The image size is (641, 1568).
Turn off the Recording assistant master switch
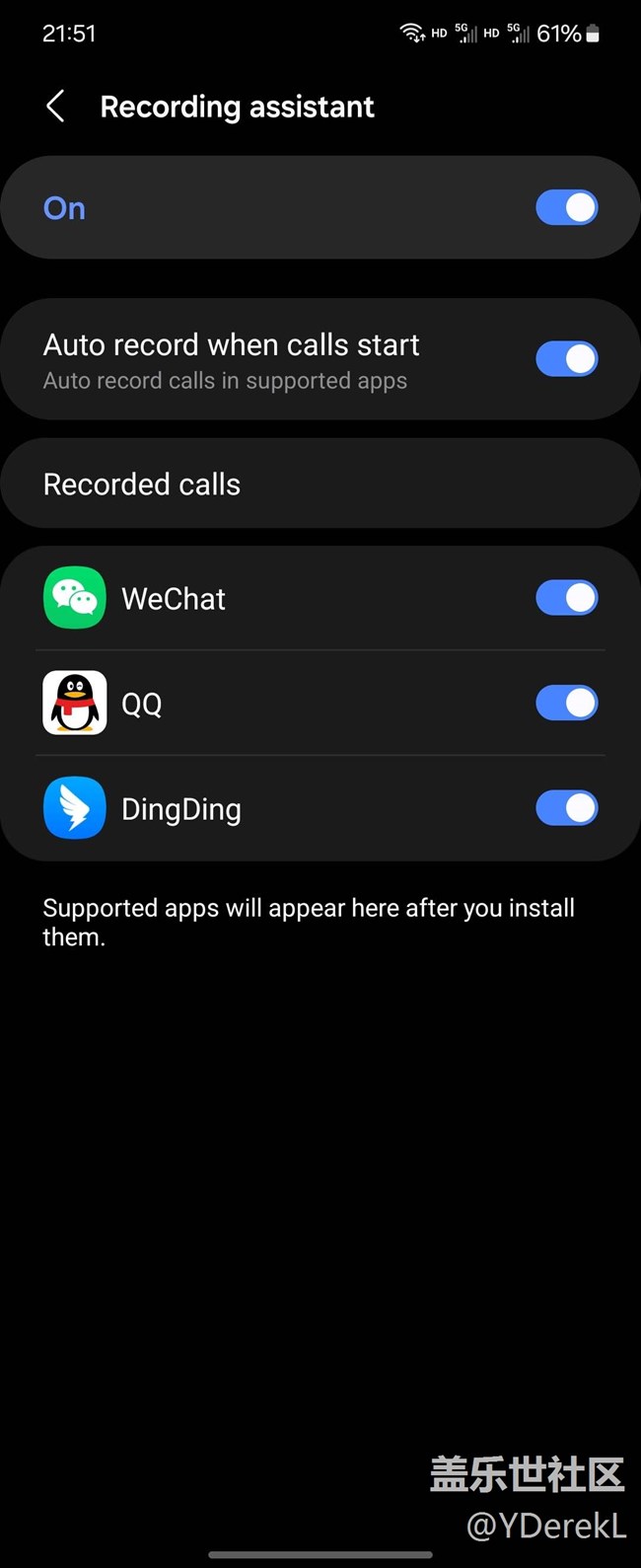[566, 208]
